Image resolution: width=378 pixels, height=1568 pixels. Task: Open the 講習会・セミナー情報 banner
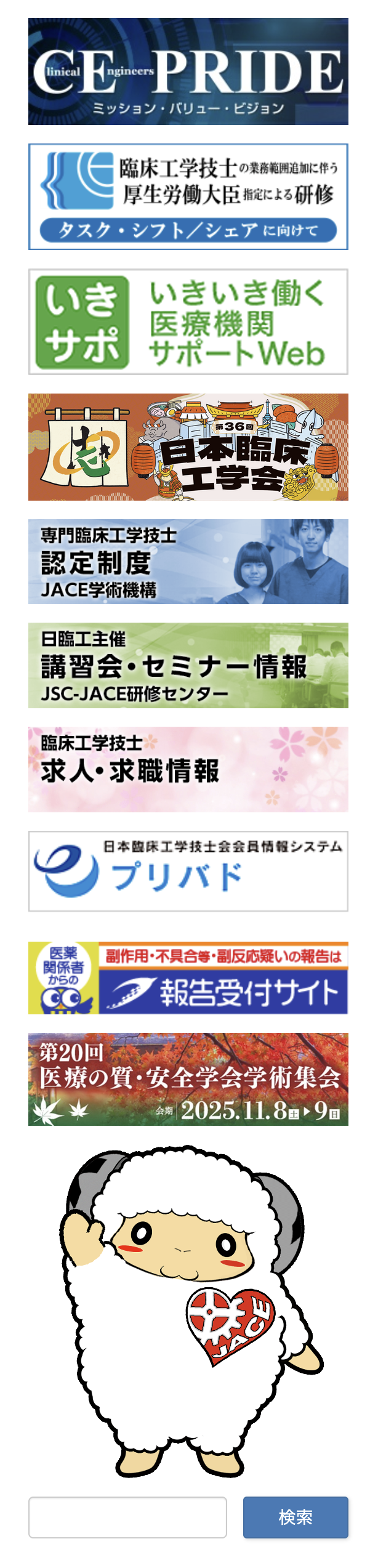(x=188, y=665)
